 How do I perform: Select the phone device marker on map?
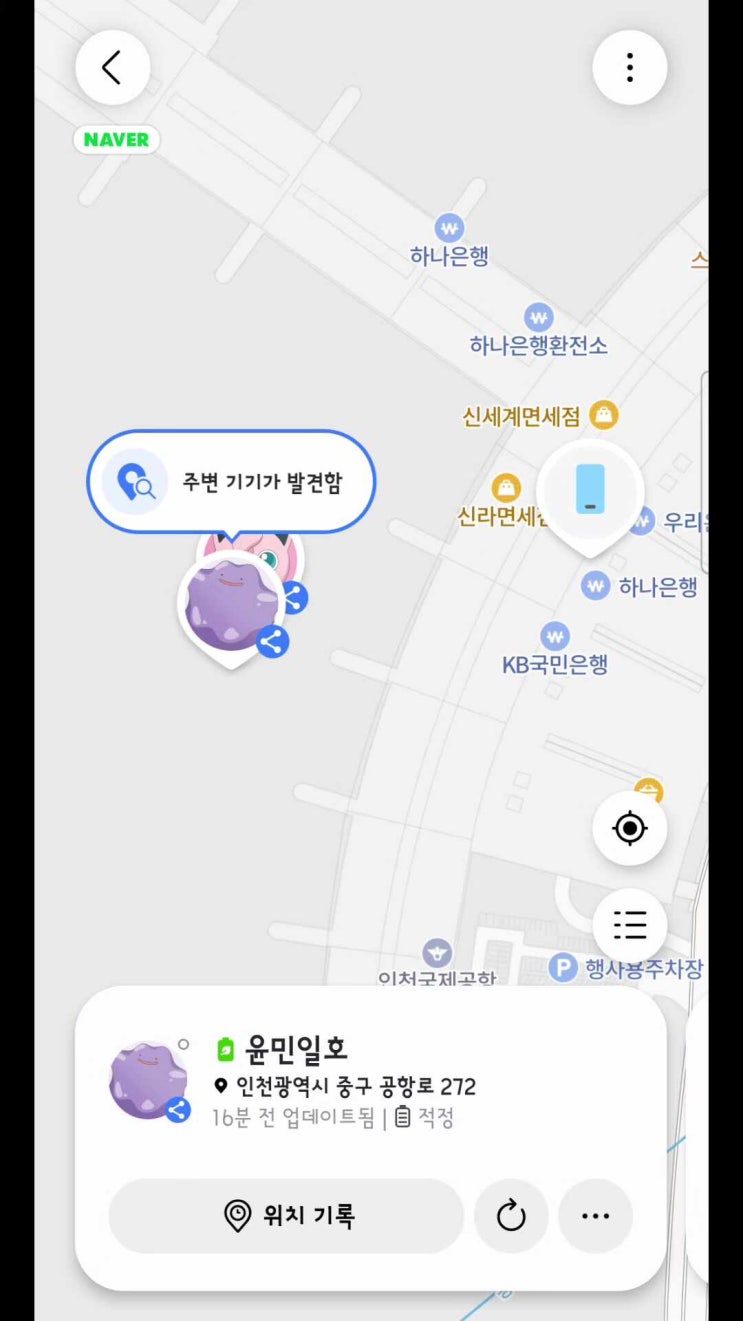pyautogui.click(x=589, y=491)
